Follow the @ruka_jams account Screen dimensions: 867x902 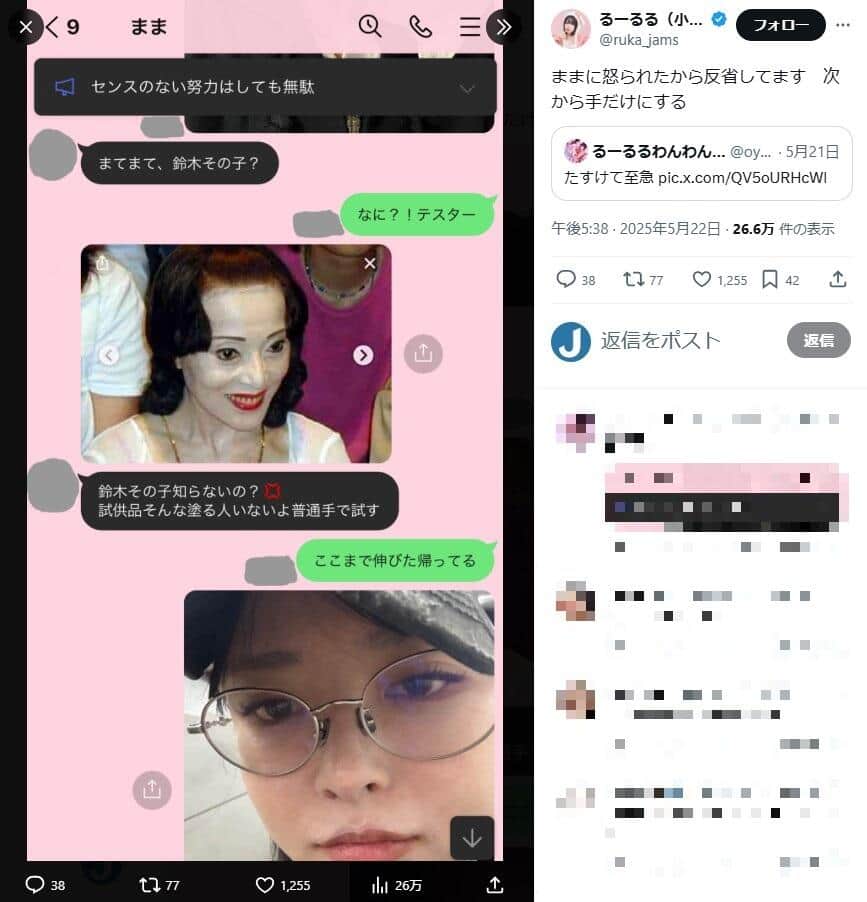[780, 25]
